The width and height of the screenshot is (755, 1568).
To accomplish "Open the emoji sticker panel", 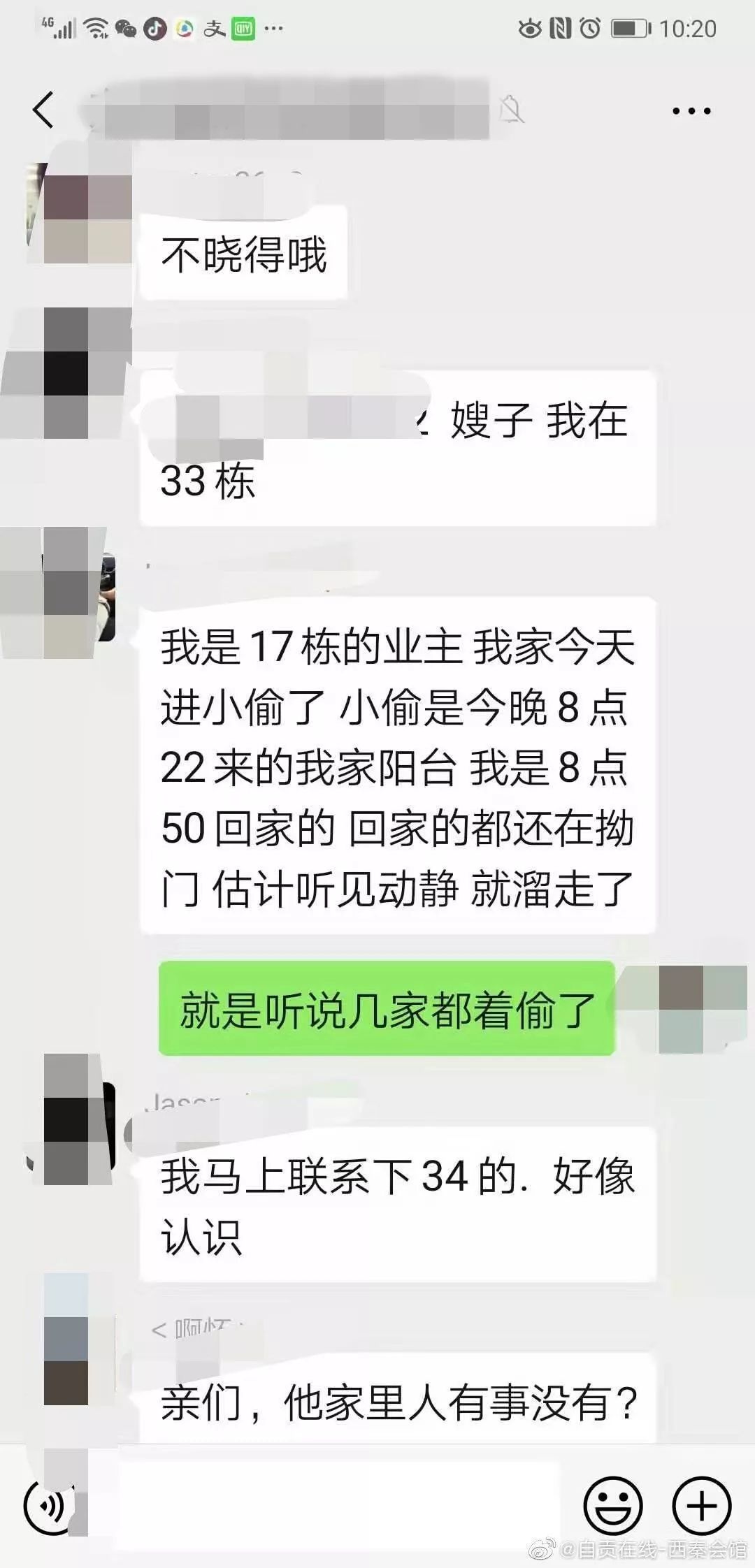I will (612, 1505).
